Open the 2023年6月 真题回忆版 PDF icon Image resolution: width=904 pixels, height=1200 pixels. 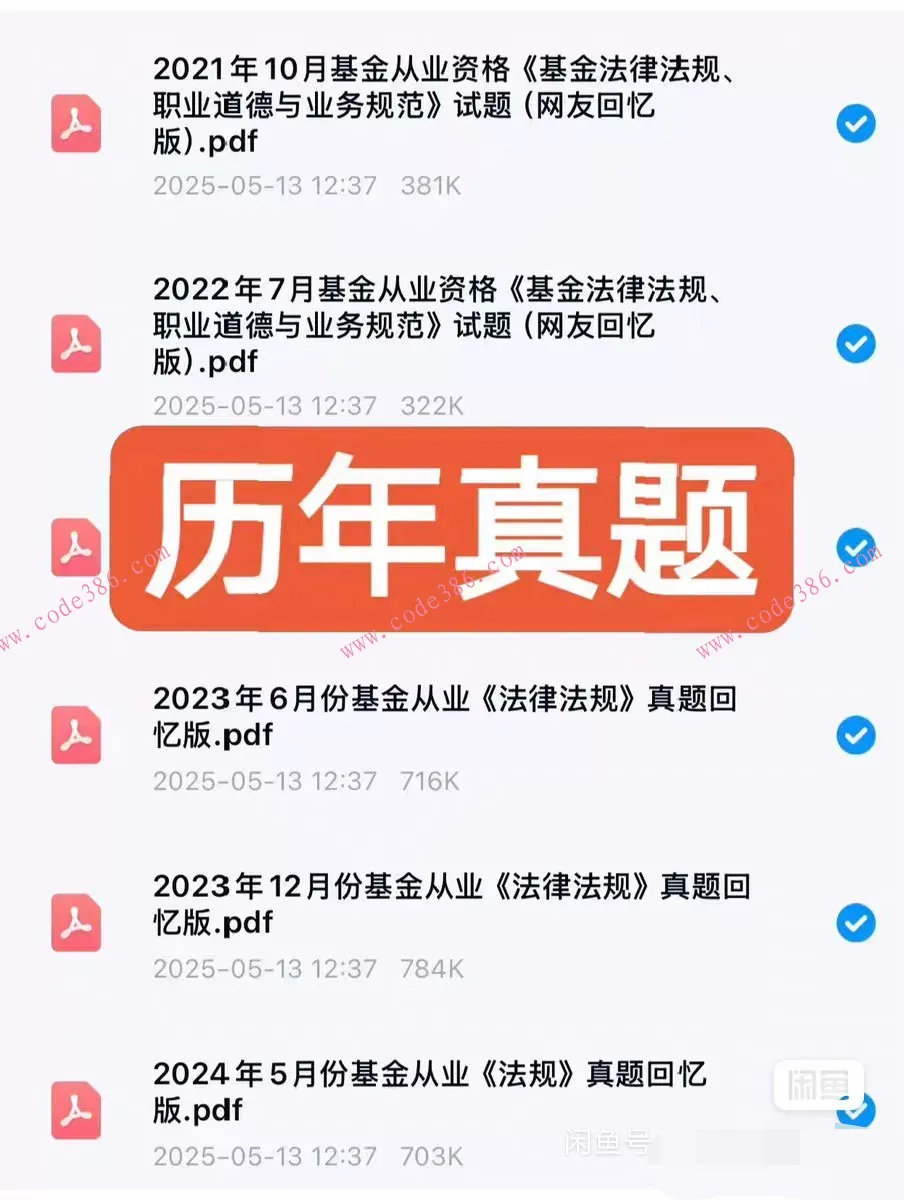(76, 735)
